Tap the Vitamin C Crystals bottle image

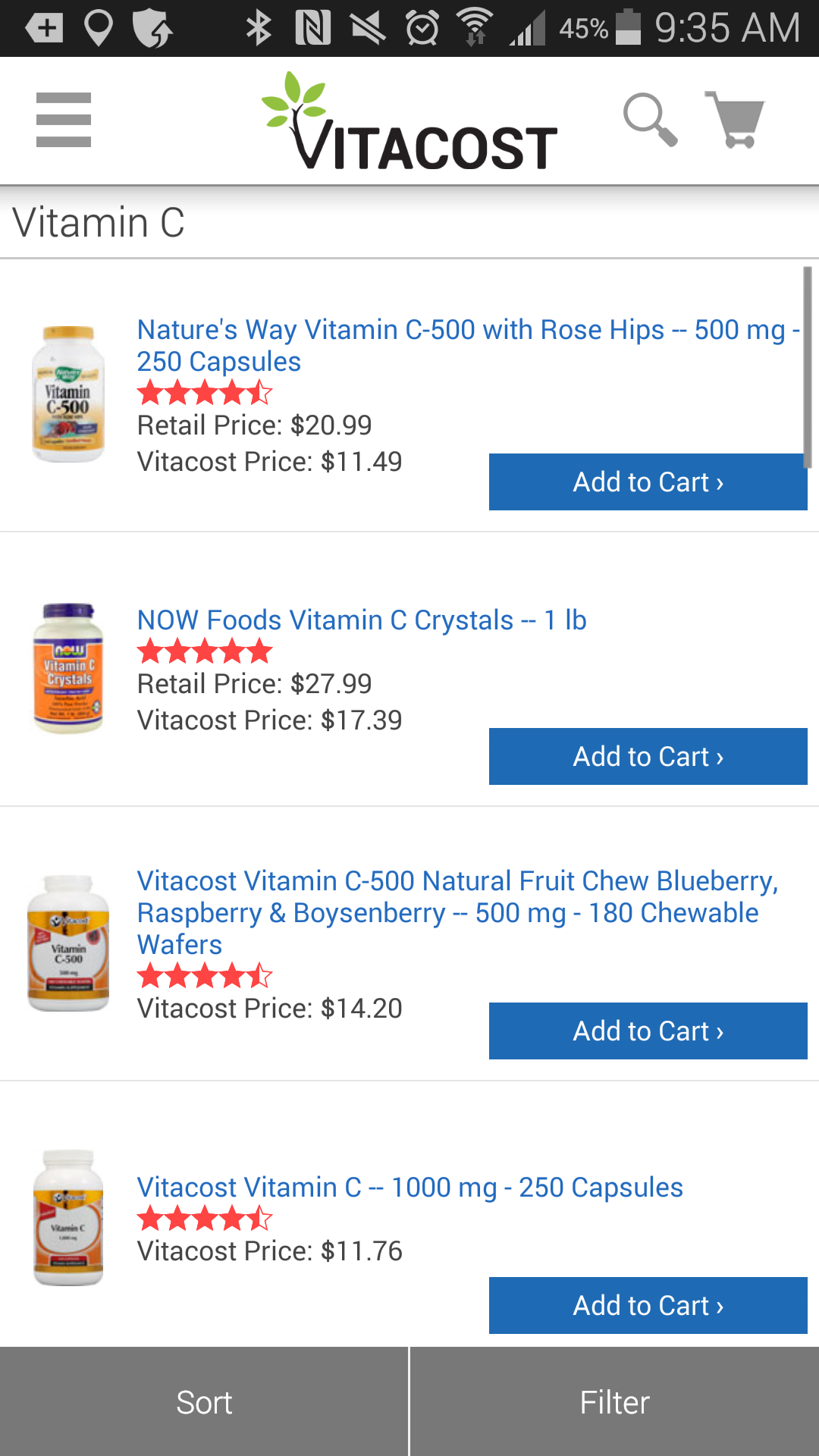coord(68,667)
